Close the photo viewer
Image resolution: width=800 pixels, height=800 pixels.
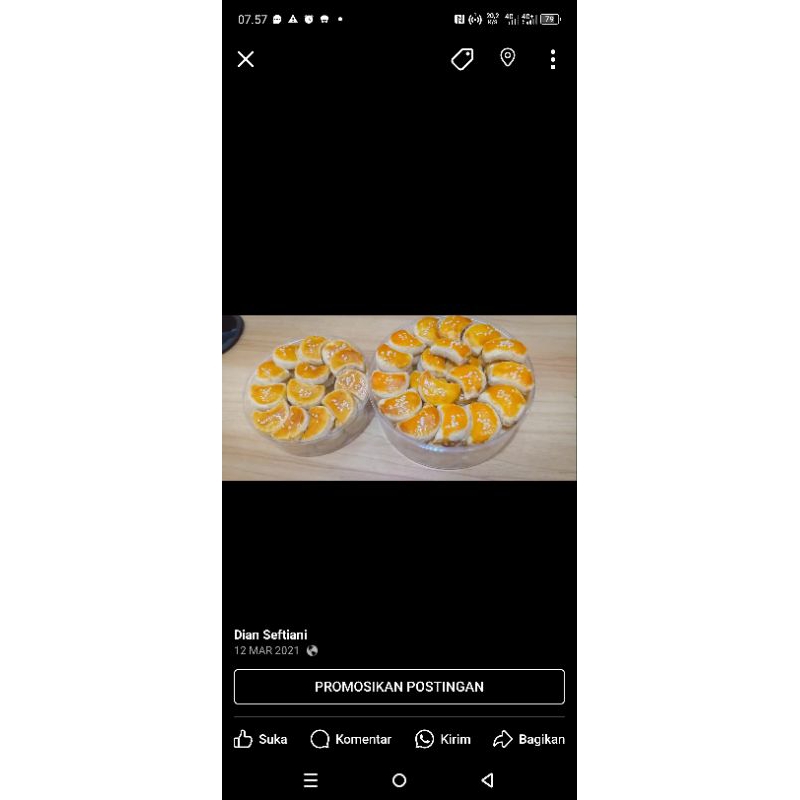[246, 59]
